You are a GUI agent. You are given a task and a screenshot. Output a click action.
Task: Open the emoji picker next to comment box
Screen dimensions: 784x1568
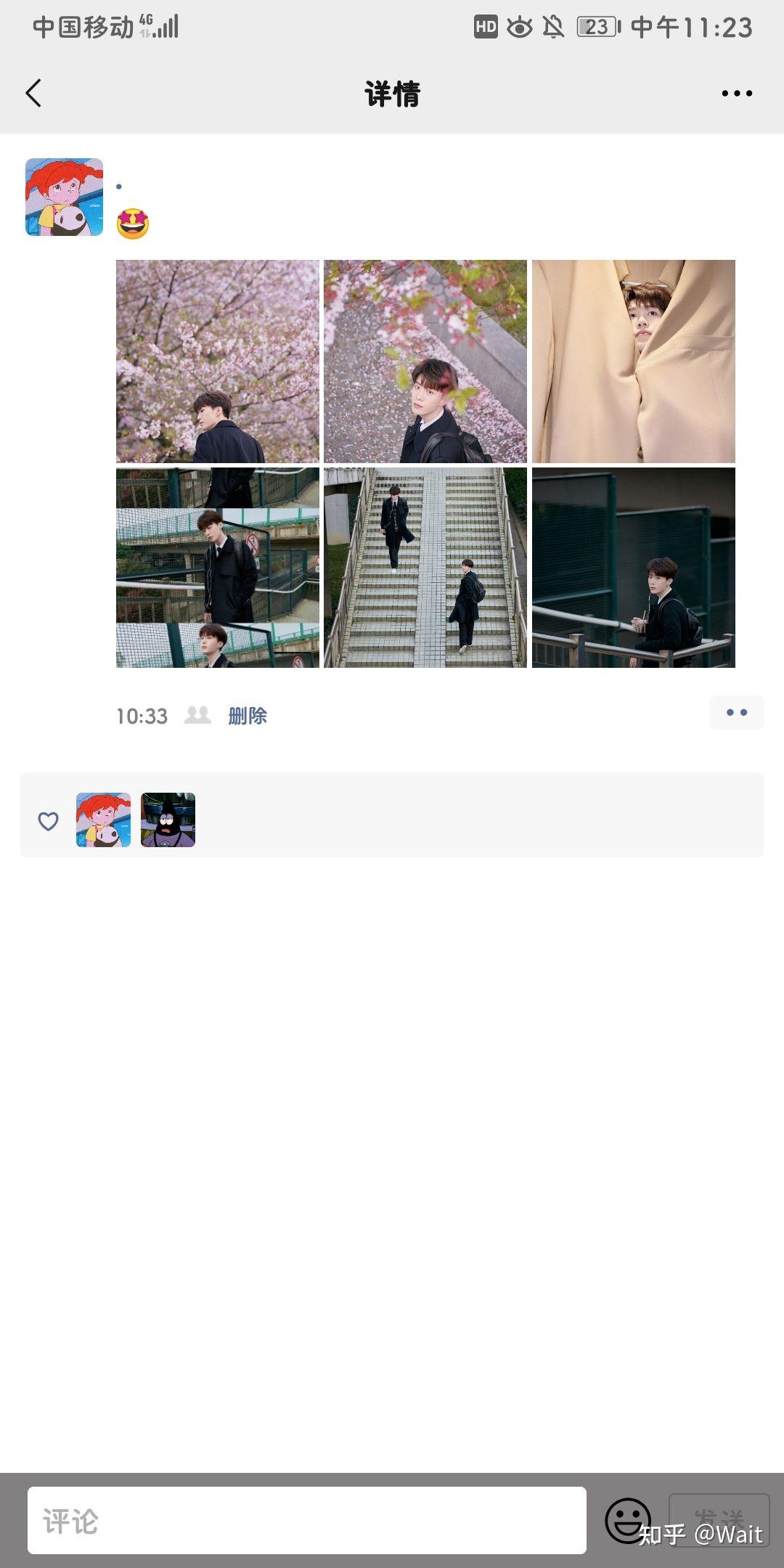[627, 1520]
